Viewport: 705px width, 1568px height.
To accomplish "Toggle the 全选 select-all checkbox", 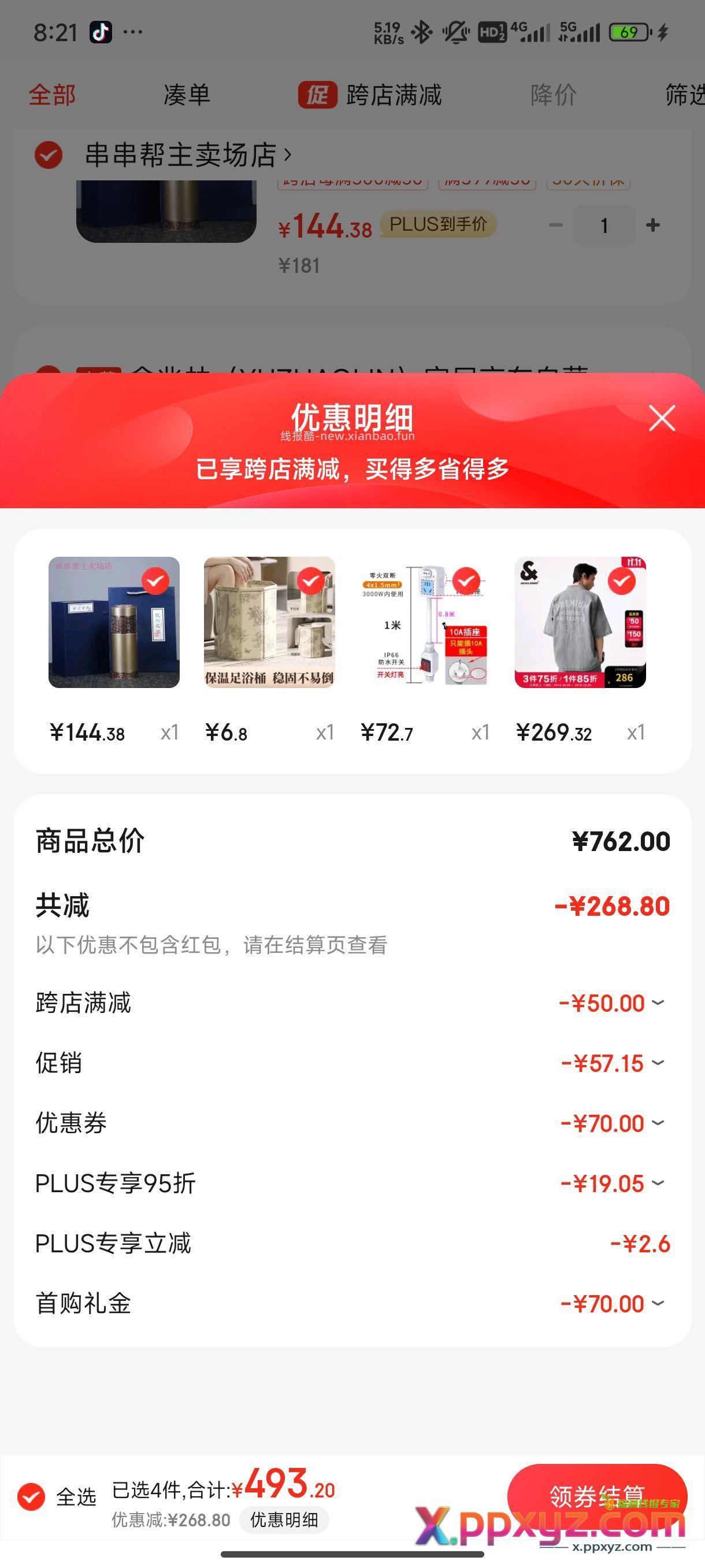I will [31, 1497].
